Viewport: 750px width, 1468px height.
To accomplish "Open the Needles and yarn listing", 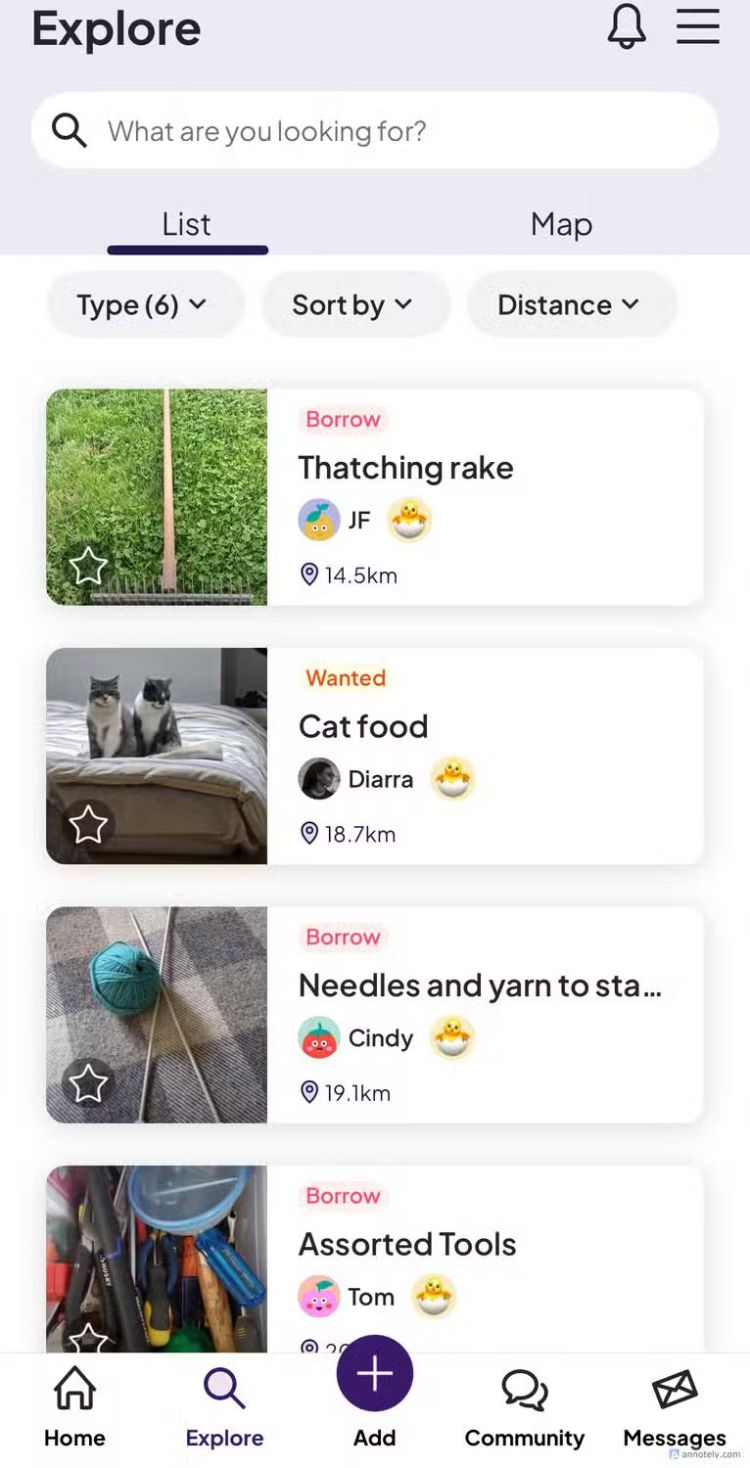I will (x=480, y=986).
